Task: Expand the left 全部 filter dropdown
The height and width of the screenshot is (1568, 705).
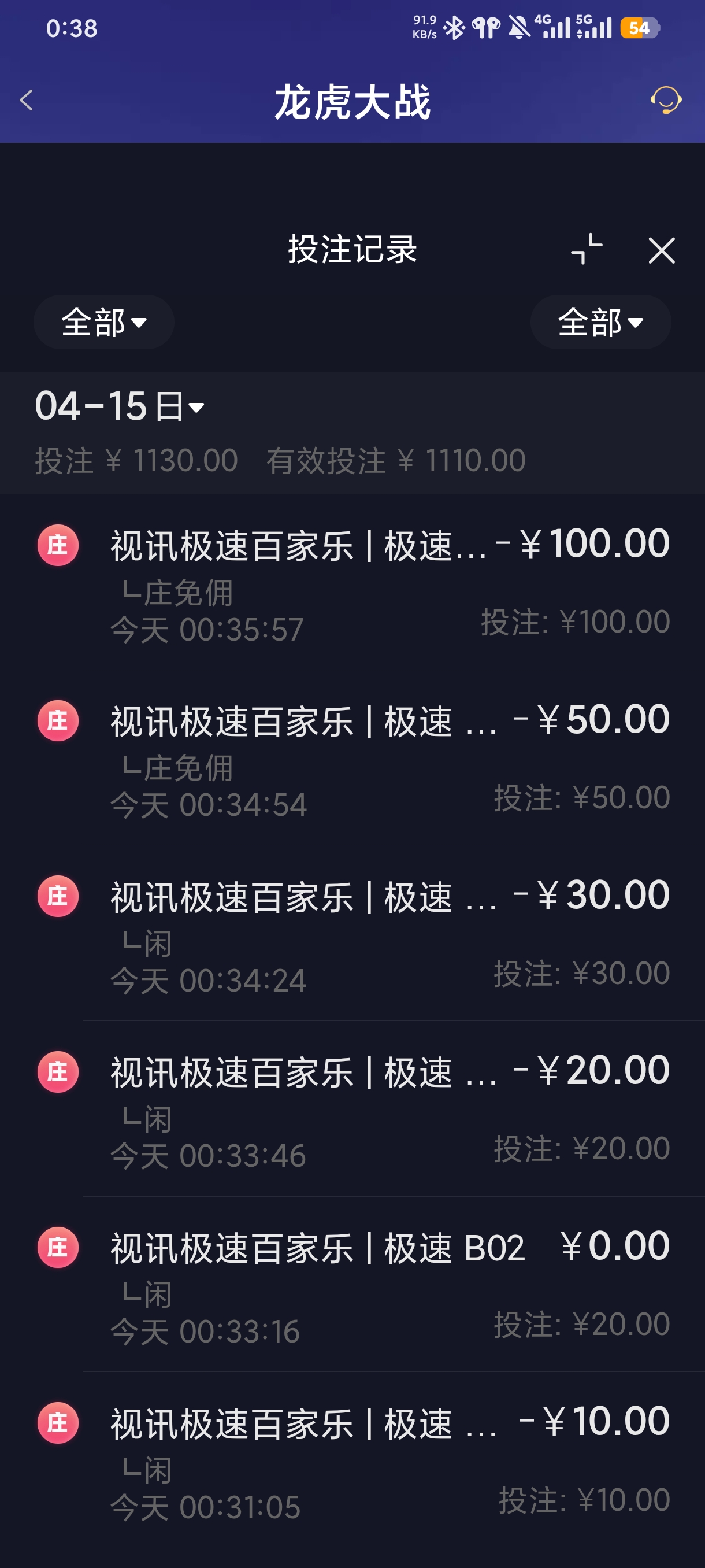Action: coord(104,322)
